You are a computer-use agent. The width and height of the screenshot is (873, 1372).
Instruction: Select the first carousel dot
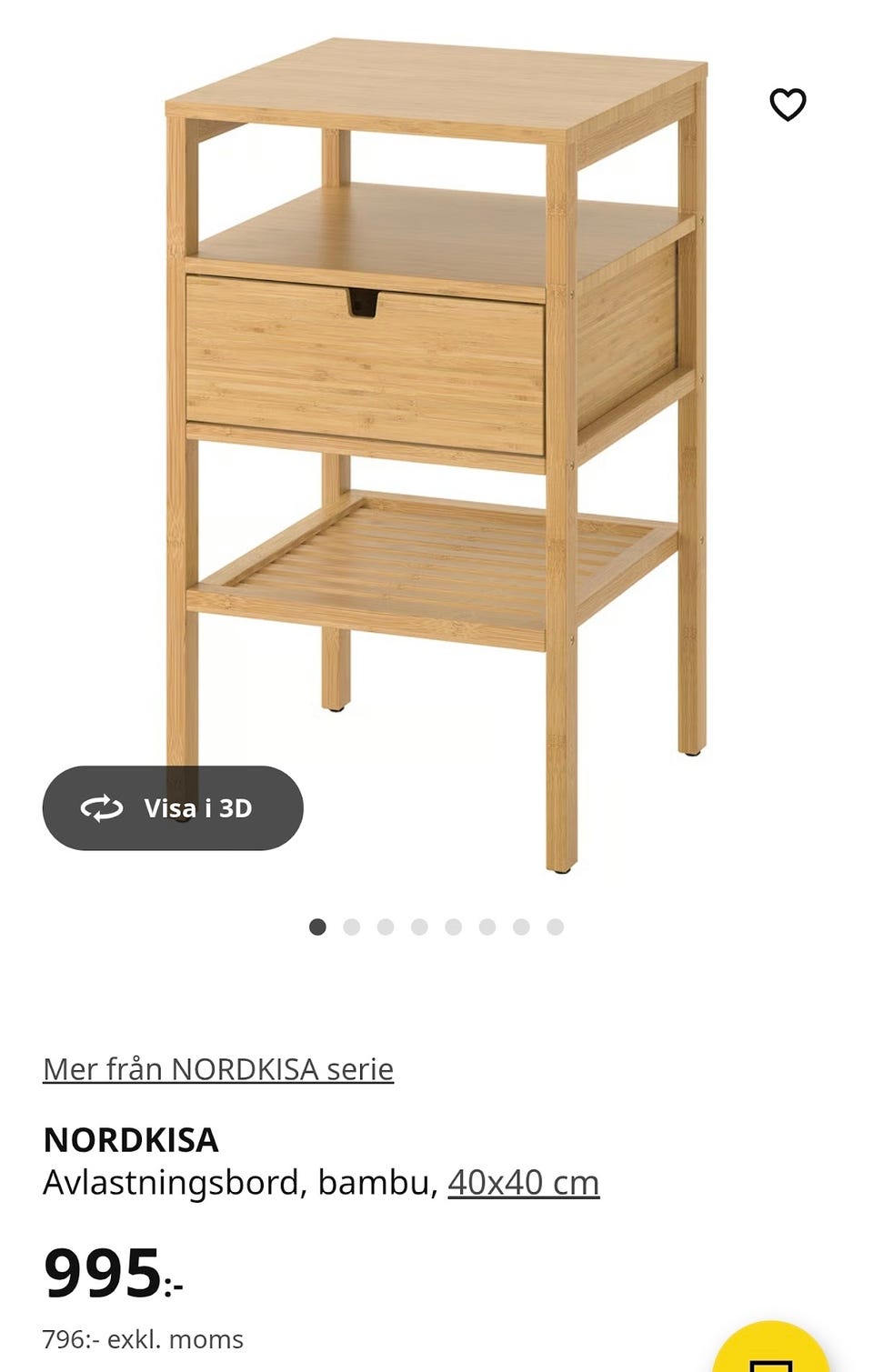(317, 925)
